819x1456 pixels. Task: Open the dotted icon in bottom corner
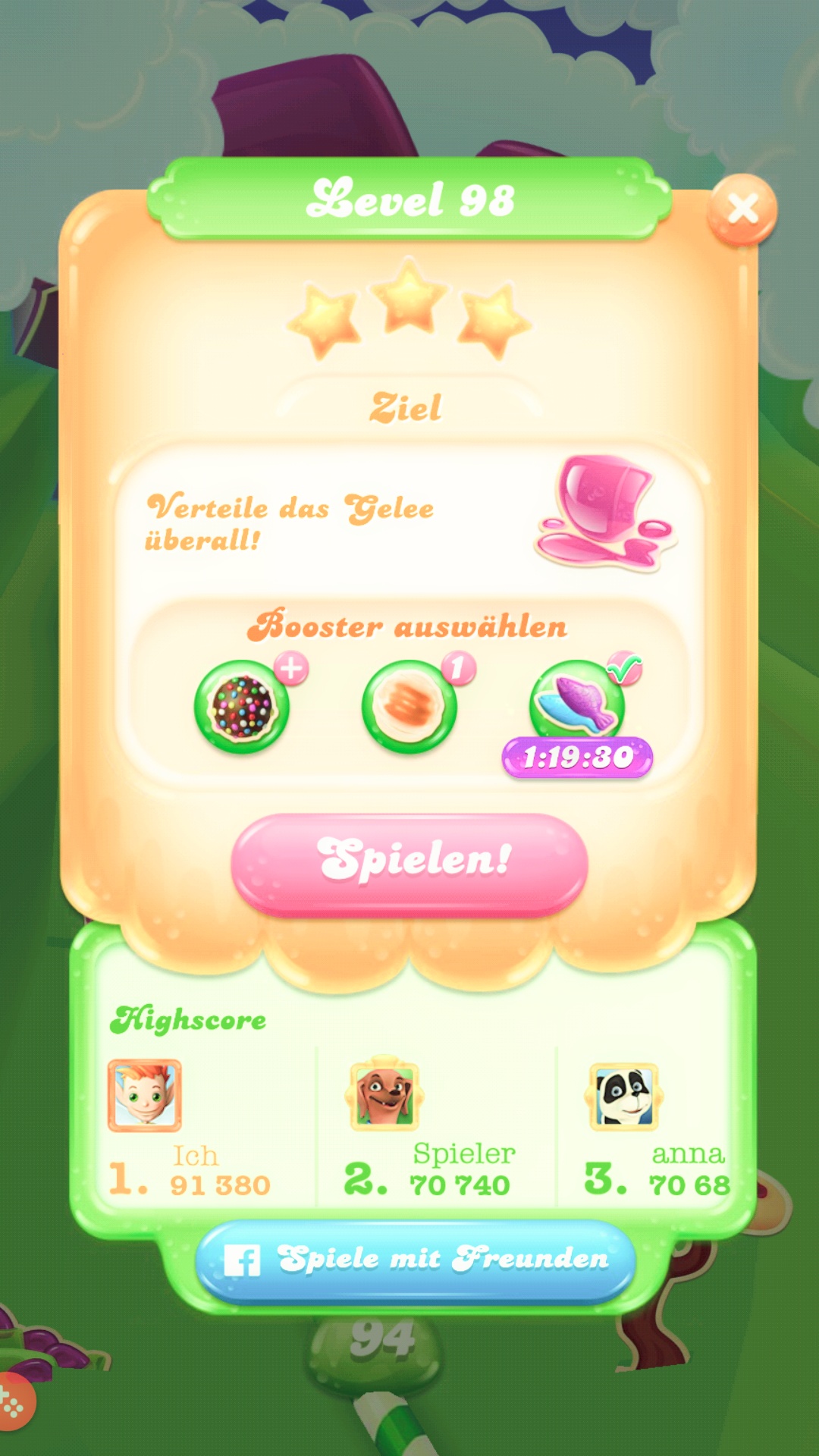[12, 1404]
